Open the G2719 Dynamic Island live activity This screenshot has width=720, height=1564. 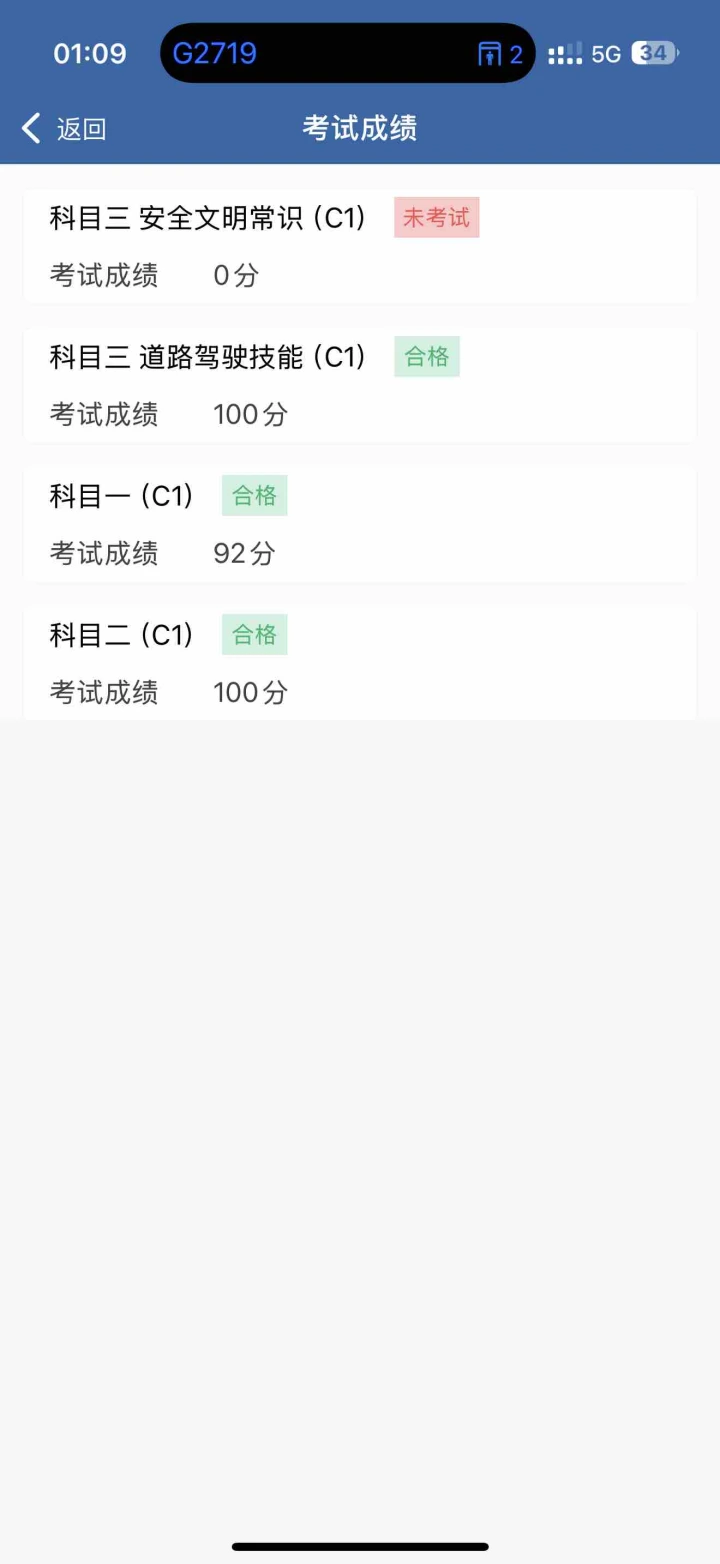pos(348,53)
